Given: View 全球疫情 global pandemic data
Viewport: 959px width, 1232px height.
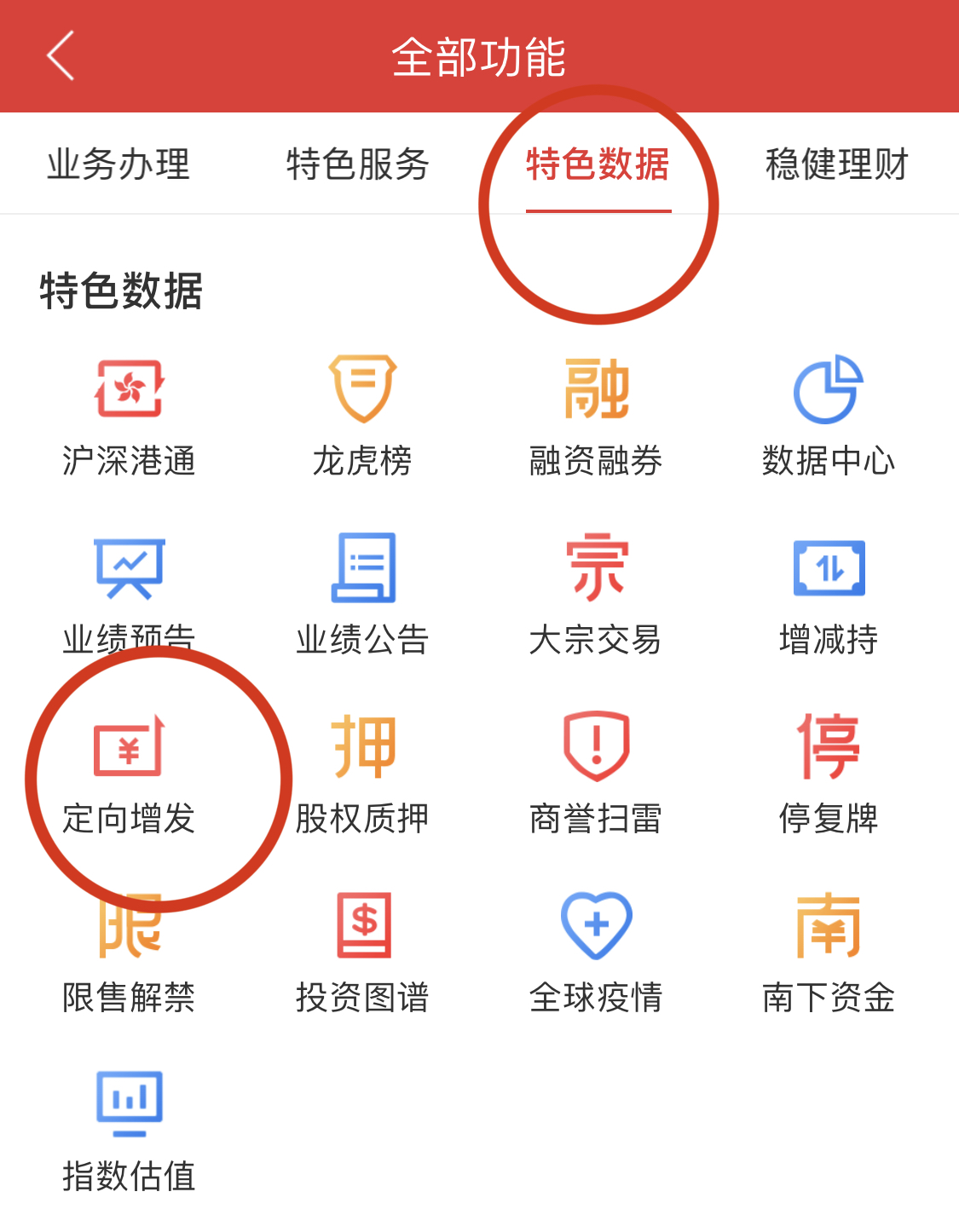Looking at the screenshot, I should [596, 954].
